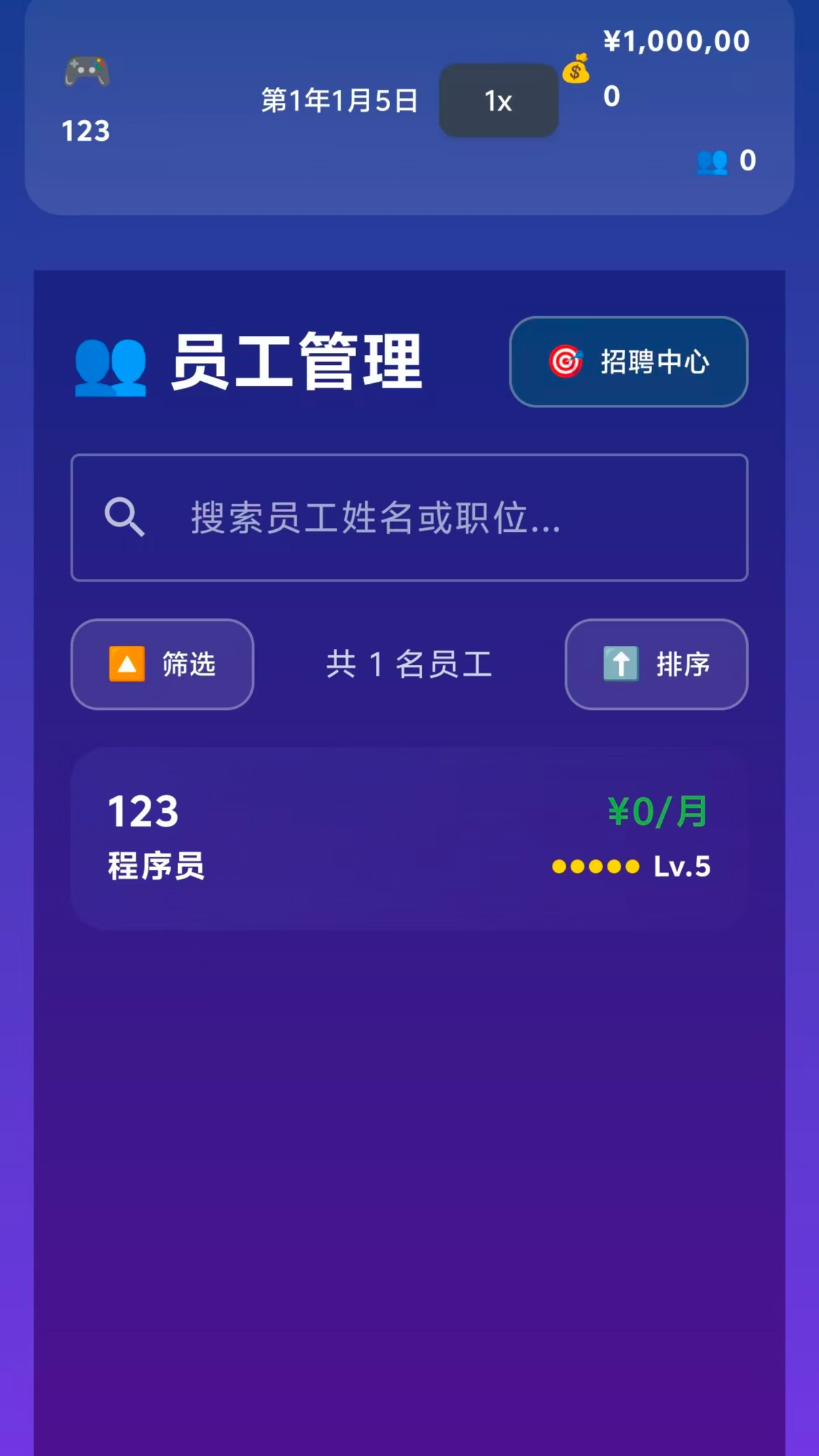Open the 排序 sort options
This screenshot has height=1456, width=819.
pos(656,664)
